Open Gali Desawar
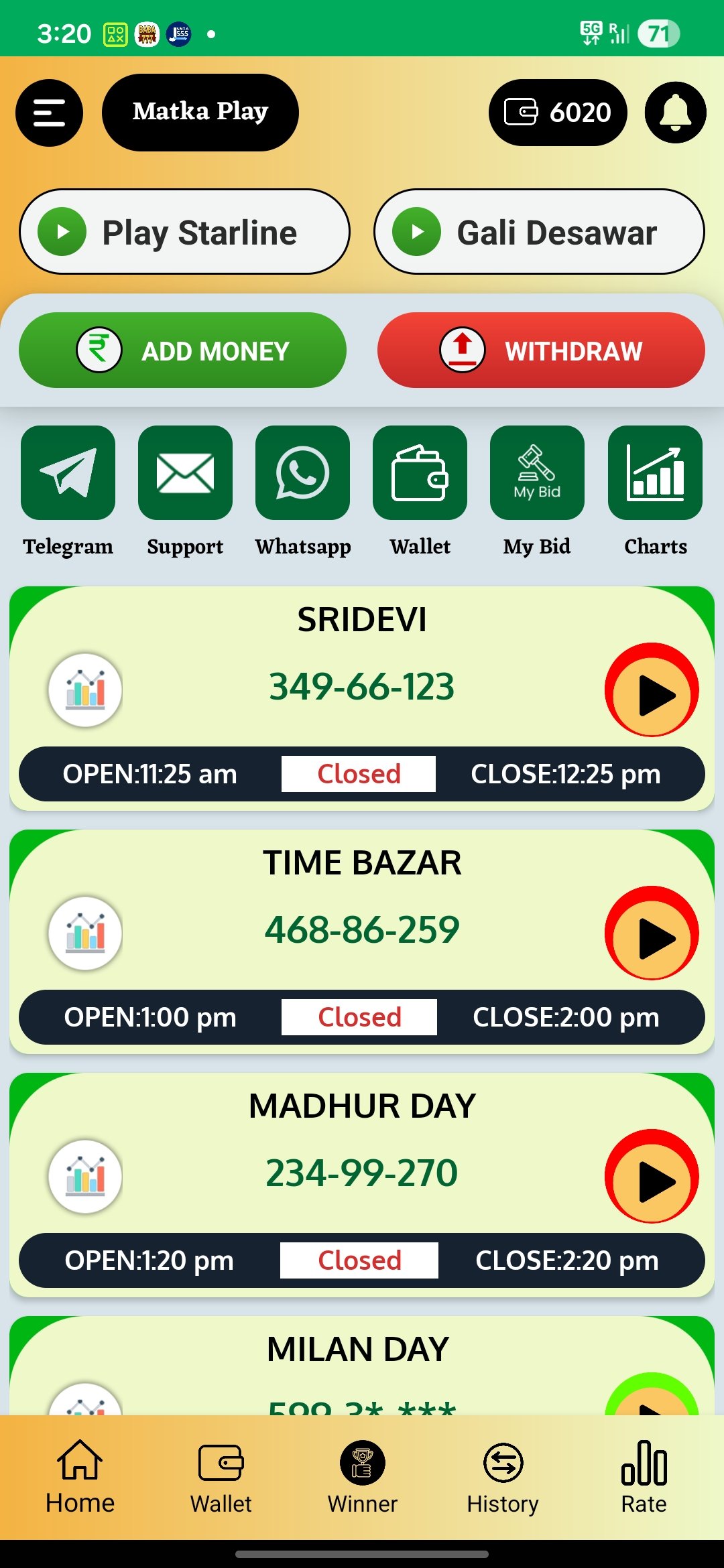Image resolution: width=724 pixels, height=1568 pixels. pos(539,232)
